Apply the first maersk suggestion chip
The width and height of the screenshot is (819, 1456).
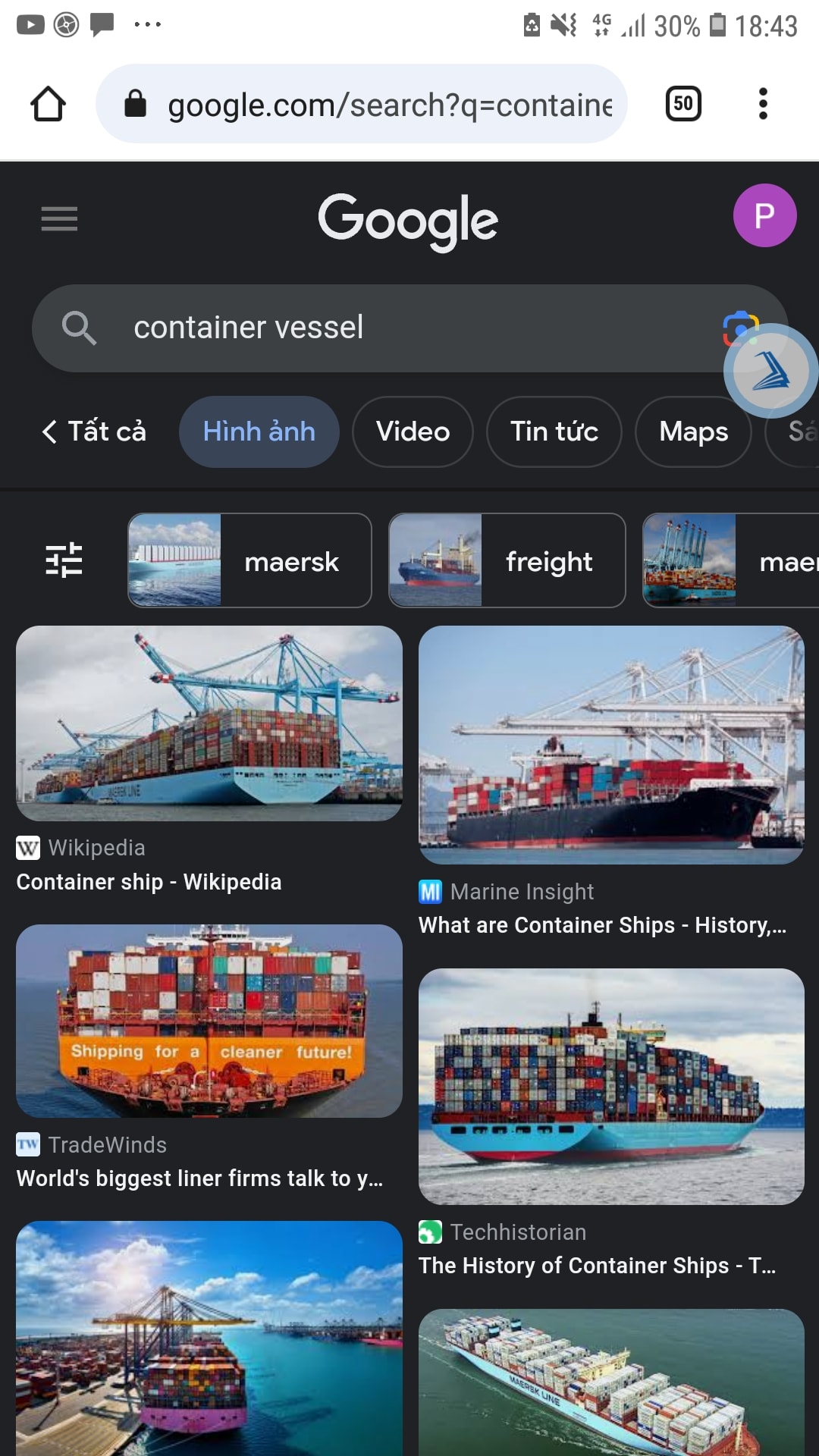249,560
